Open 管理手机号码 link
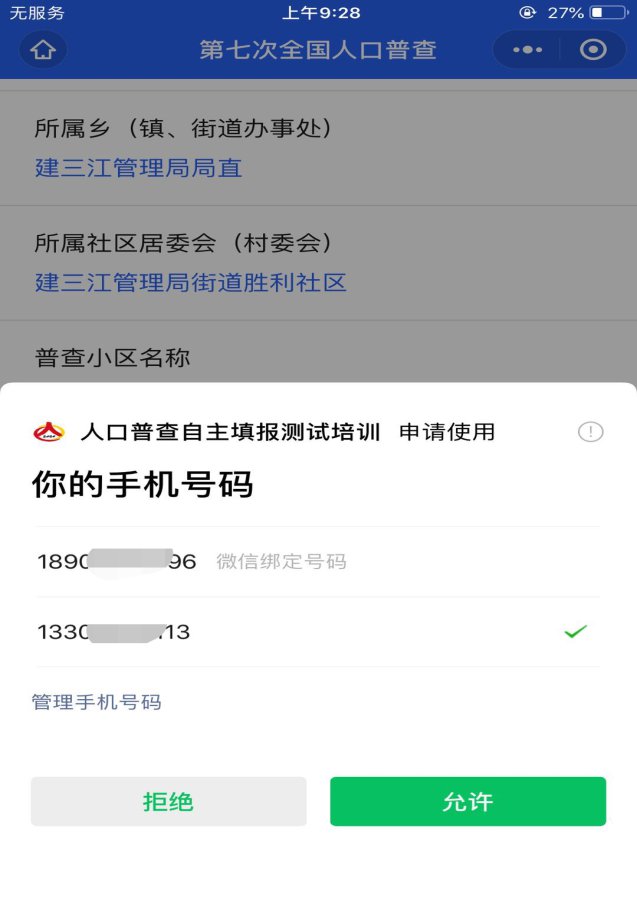 [96, 702]
